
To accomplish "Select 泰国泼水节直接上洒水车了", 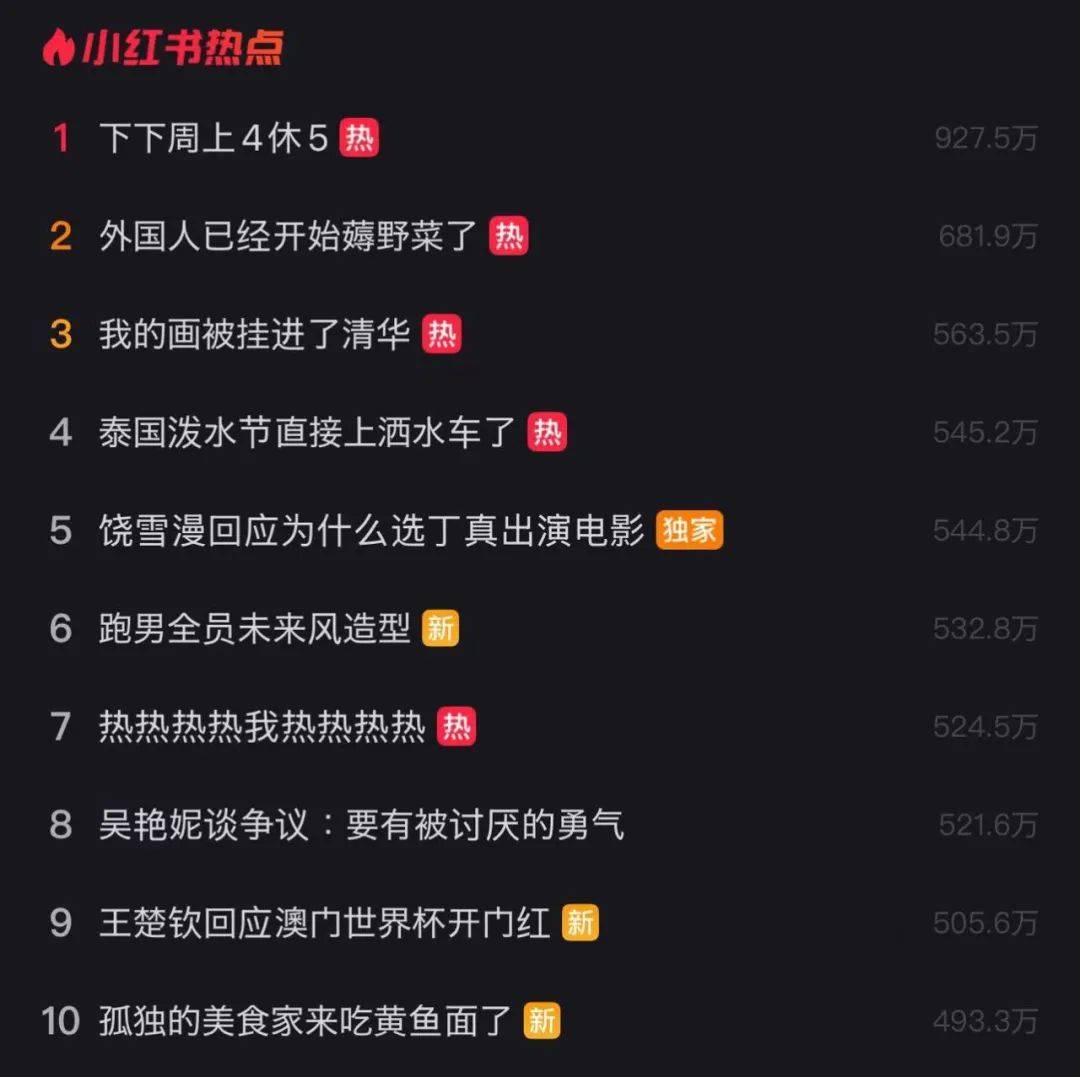I will tap(307, 432).
